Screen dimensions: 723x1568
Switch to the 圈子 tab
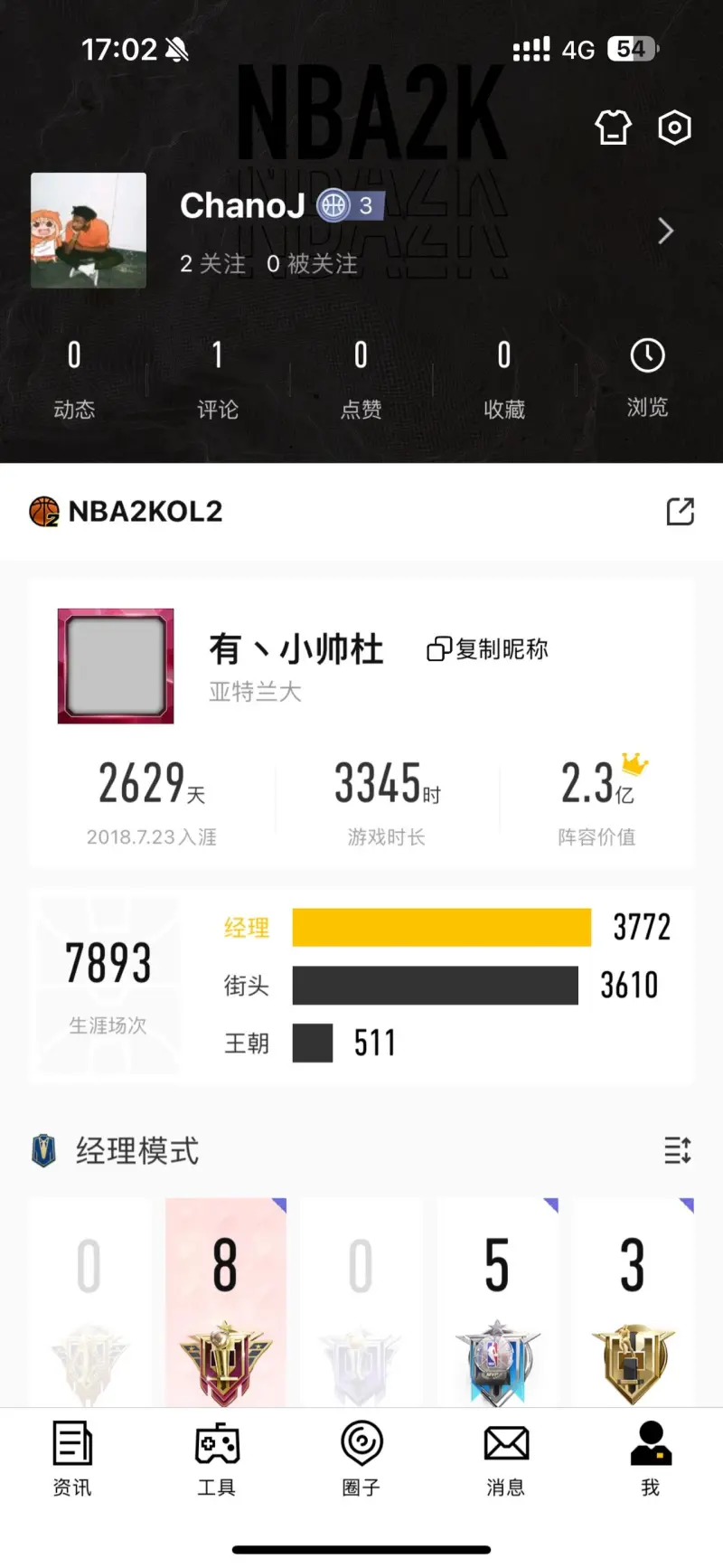(x=361, y=1459)
